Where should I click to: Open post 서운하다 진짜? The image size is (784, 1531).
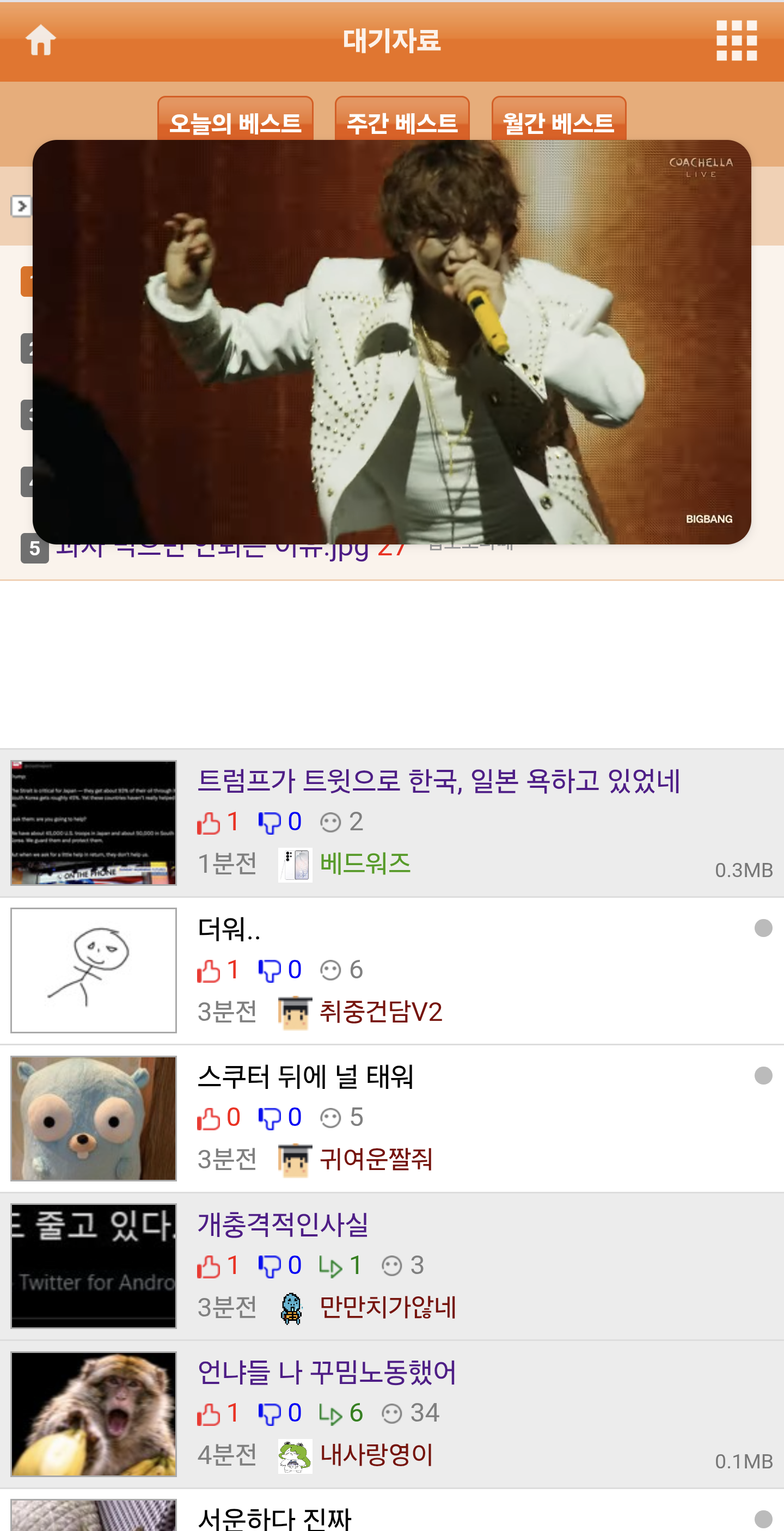click(274, 1517)
